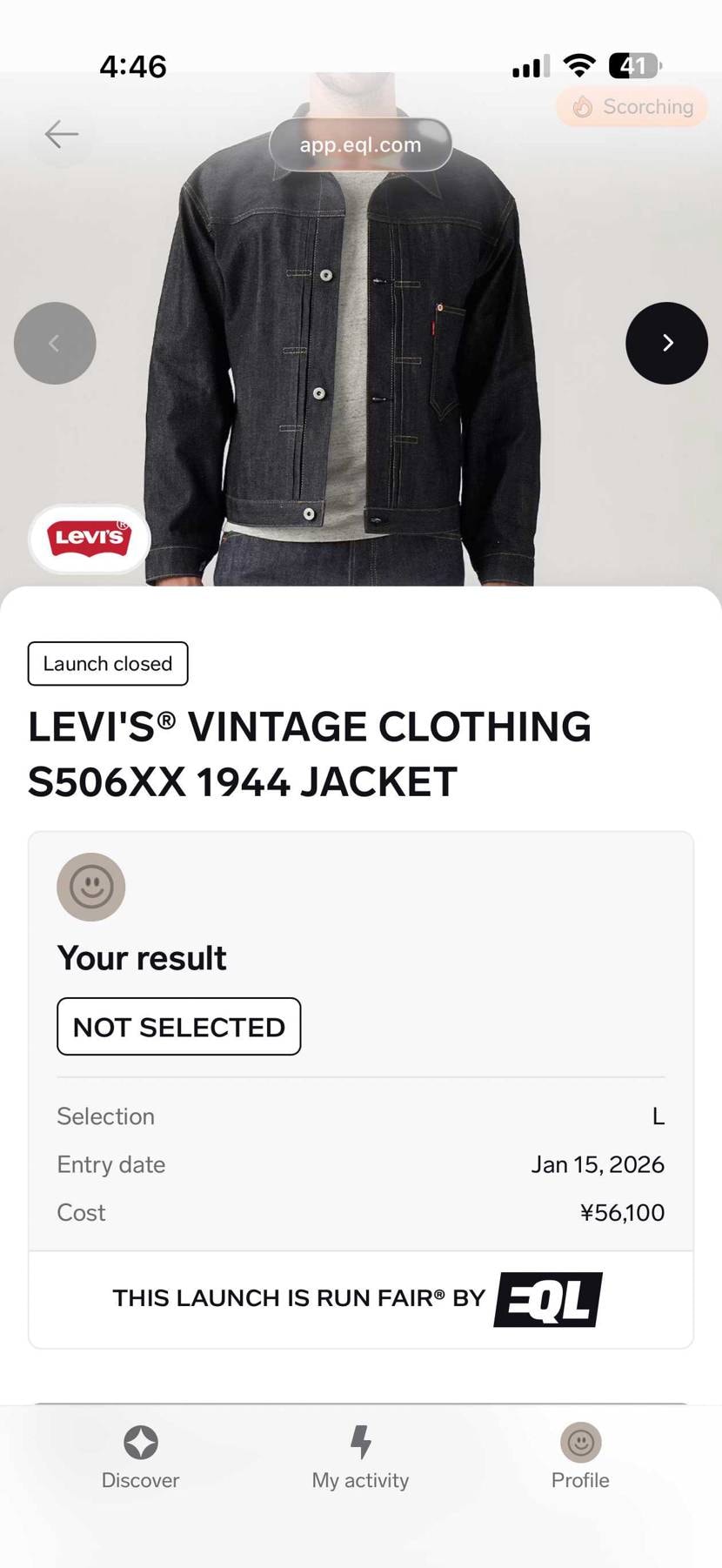Open the My activity tab
Image resolution: width=722 pixels, height=1568 pixels.
point(360,1456)
